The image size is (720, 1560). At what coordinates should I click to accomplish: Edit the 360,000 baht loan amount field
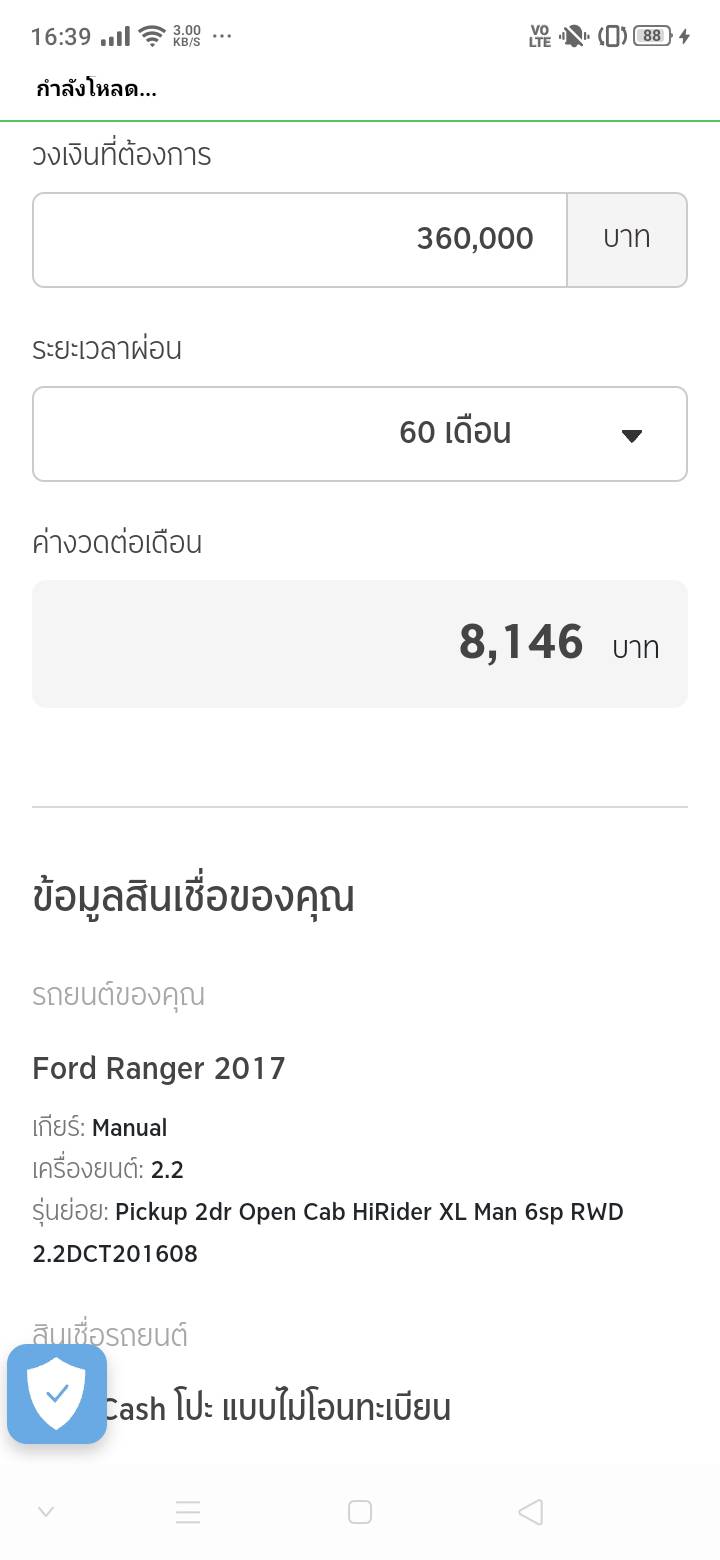point(300,240)
